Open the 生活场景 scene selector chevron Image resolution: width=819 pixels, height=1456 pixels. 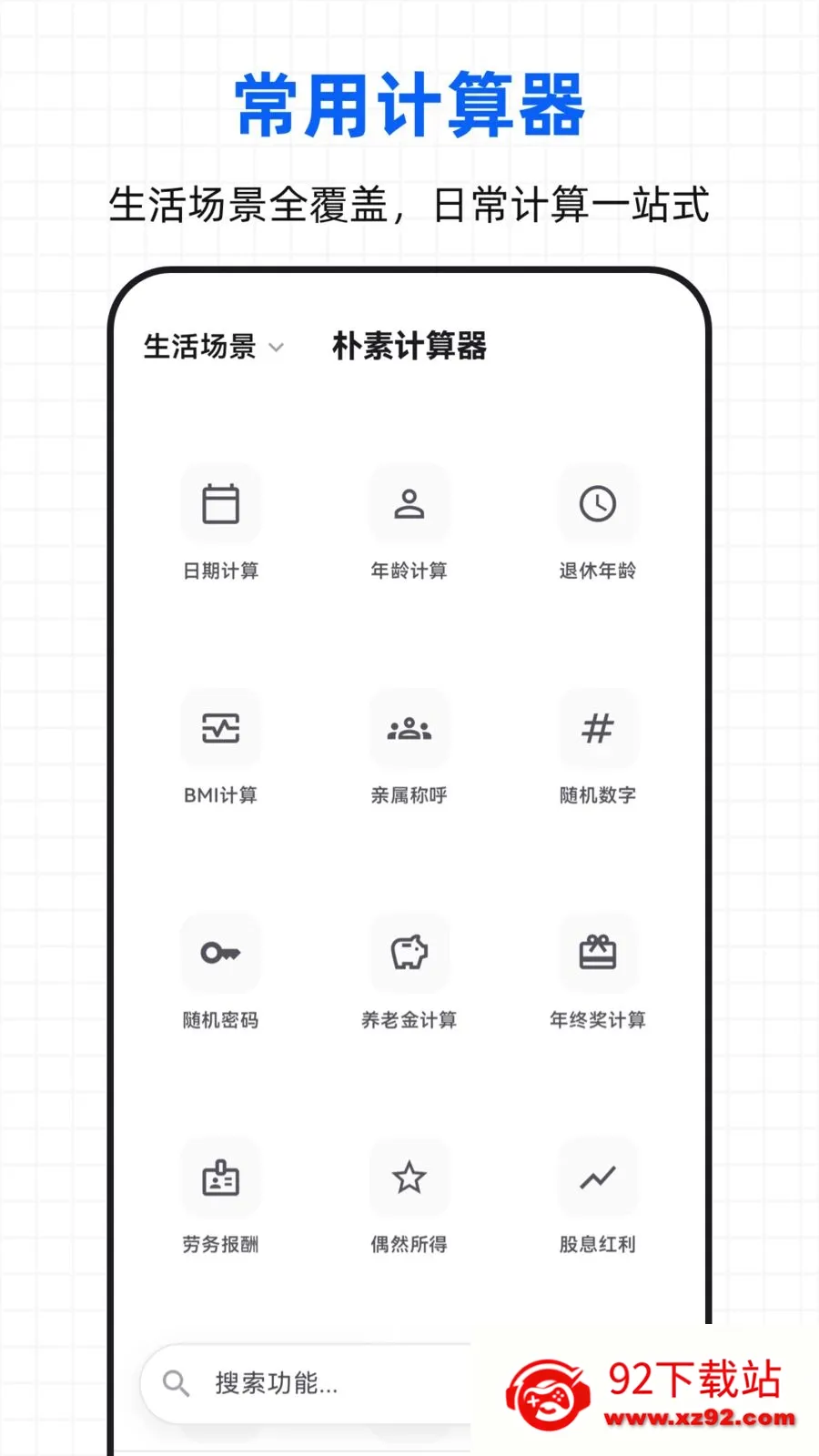click(x=278, y=348)
